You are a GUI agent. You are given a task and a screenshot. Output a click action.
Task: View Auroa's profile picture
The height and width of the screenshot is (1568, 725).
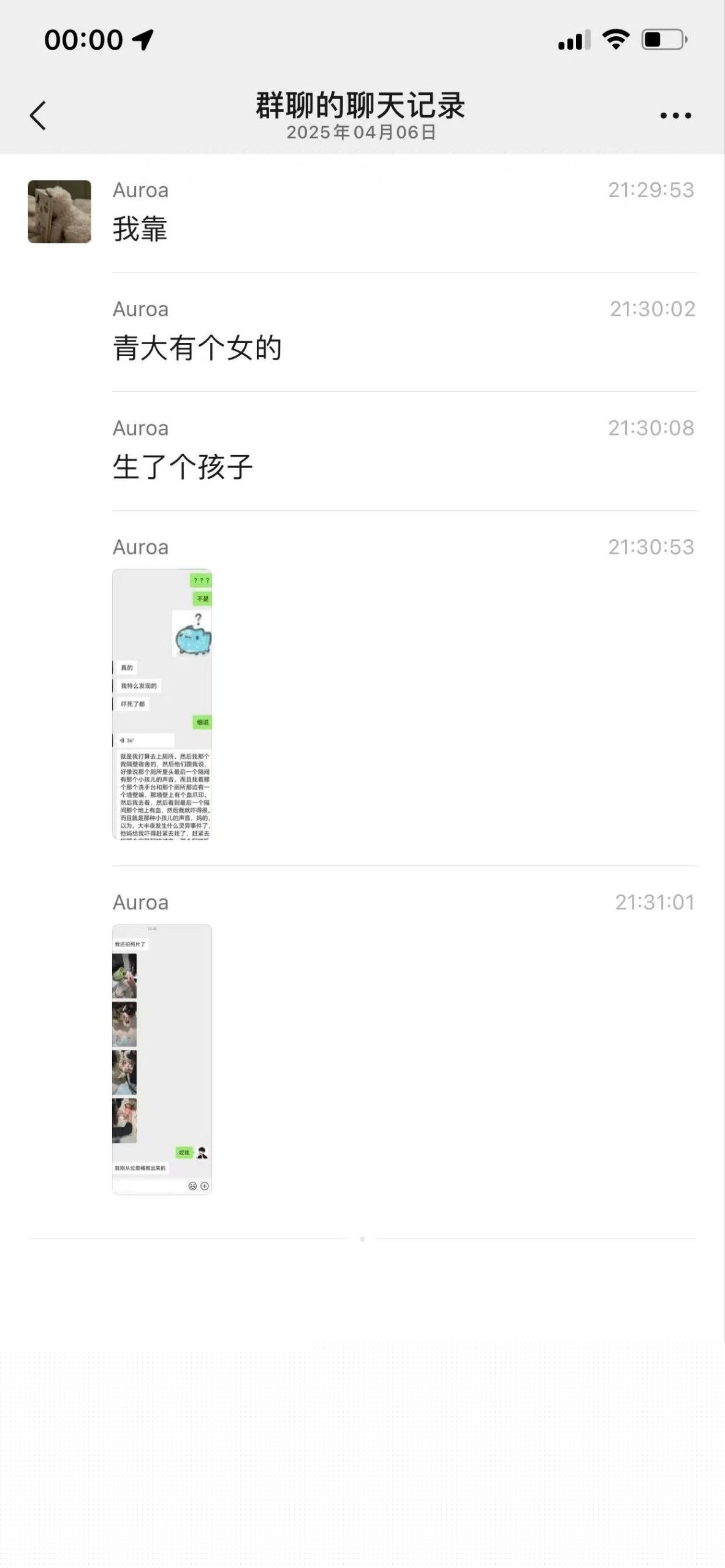click(x=59, y=211)
